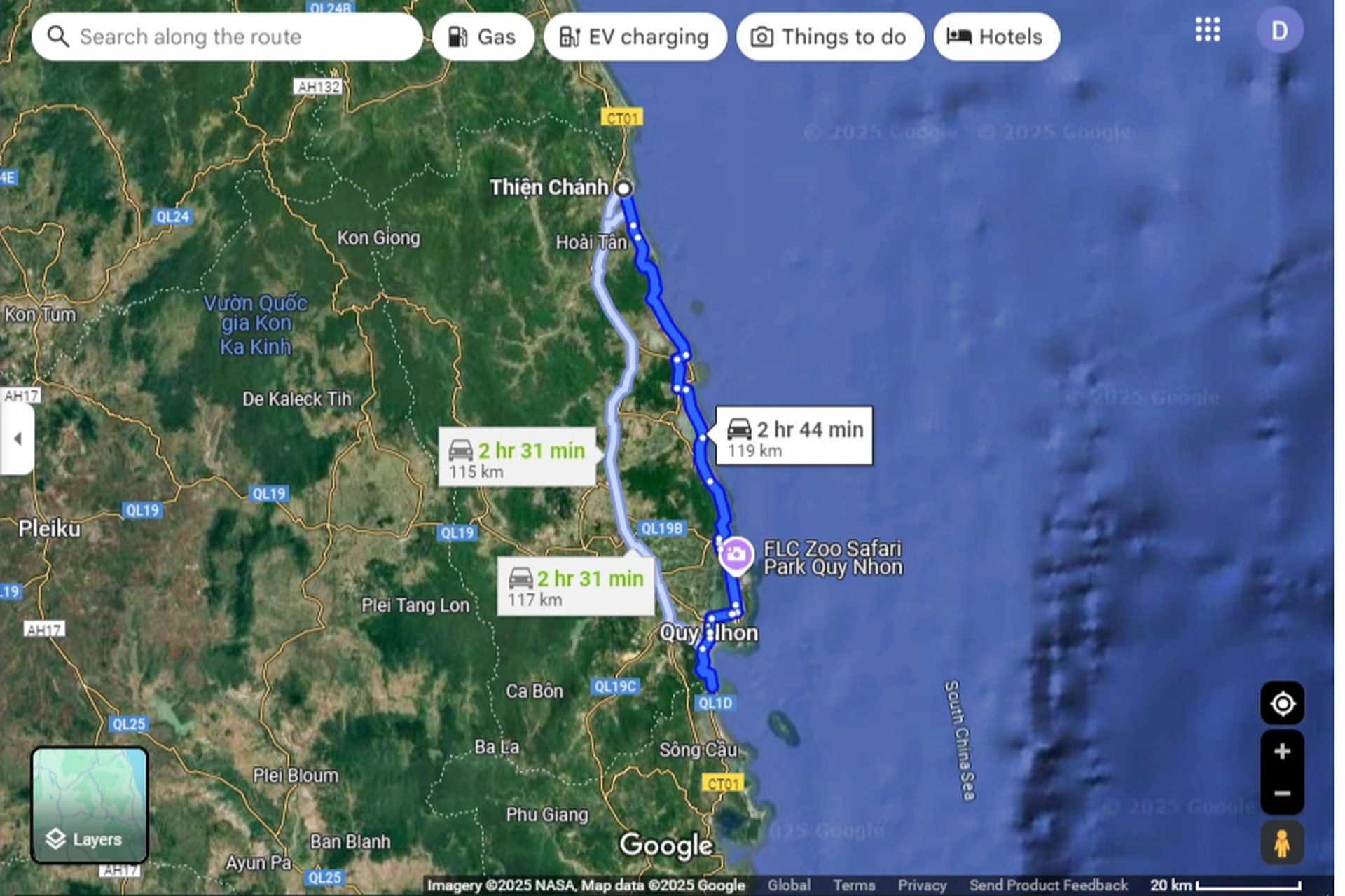Zoom out of the map
1345x896 pixels.
coord(1282,793)
